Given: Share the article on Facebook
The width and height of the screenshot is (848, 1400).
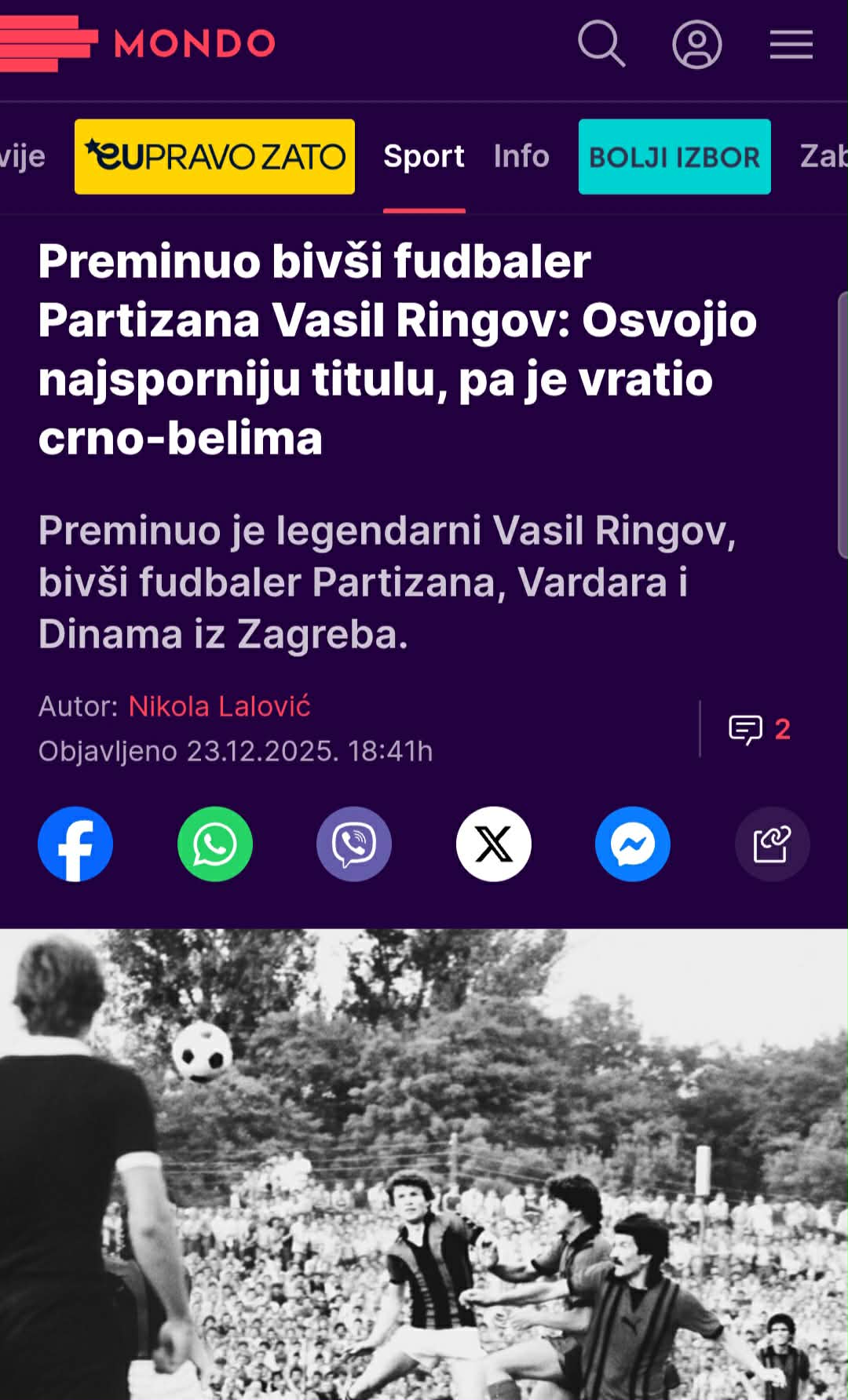Looking at the screenshot, I should [x=75, y=844].
